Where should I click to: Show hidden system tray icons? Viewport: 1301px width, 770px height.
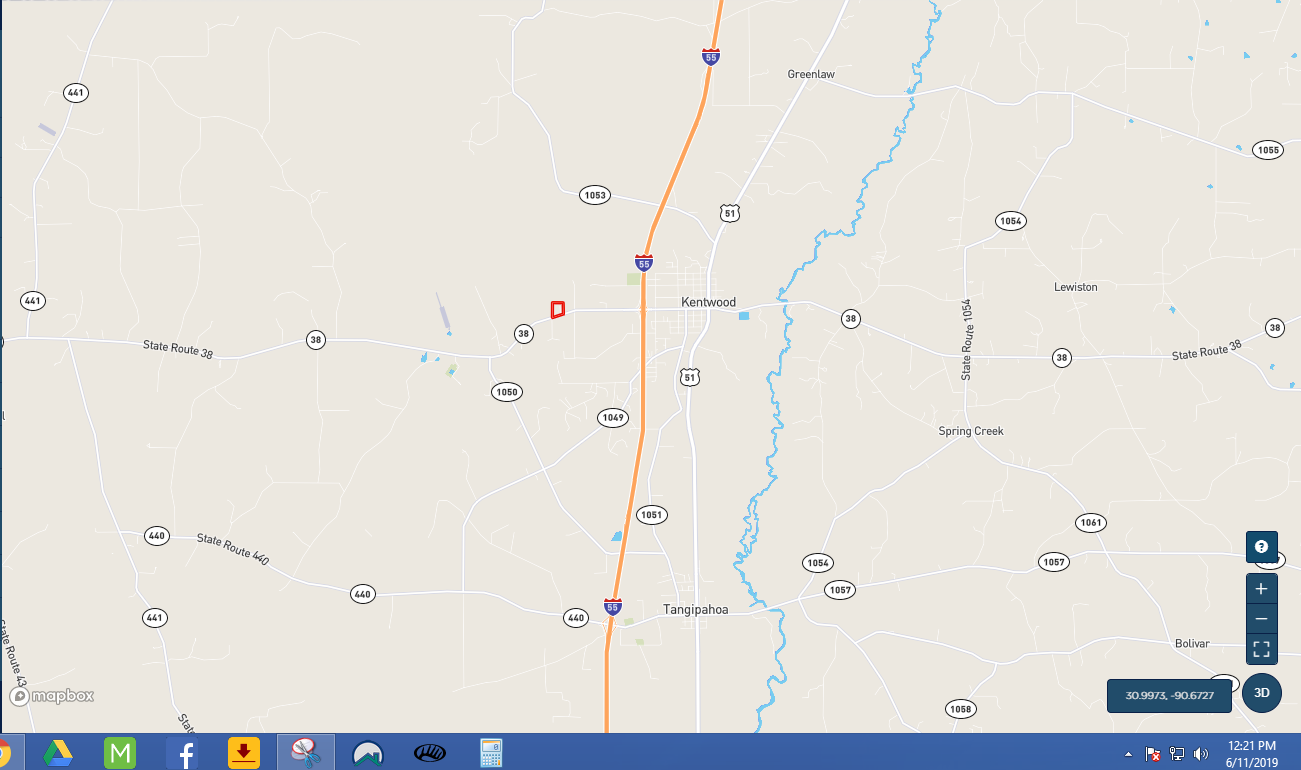pyautogui.click(x=1129, y=754)
